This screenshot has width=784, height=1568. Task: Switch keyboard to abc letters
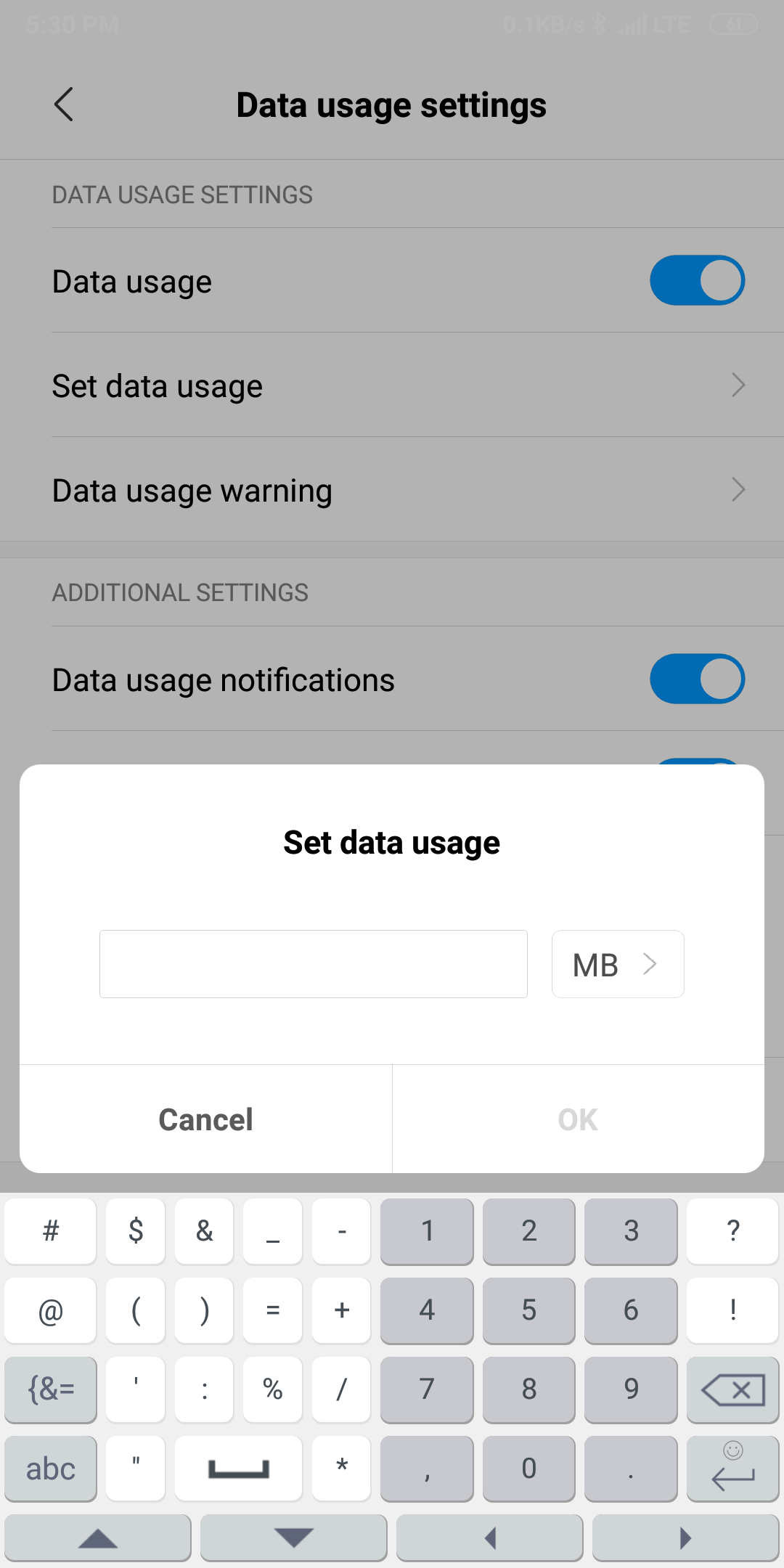[x=51, y=1469]
